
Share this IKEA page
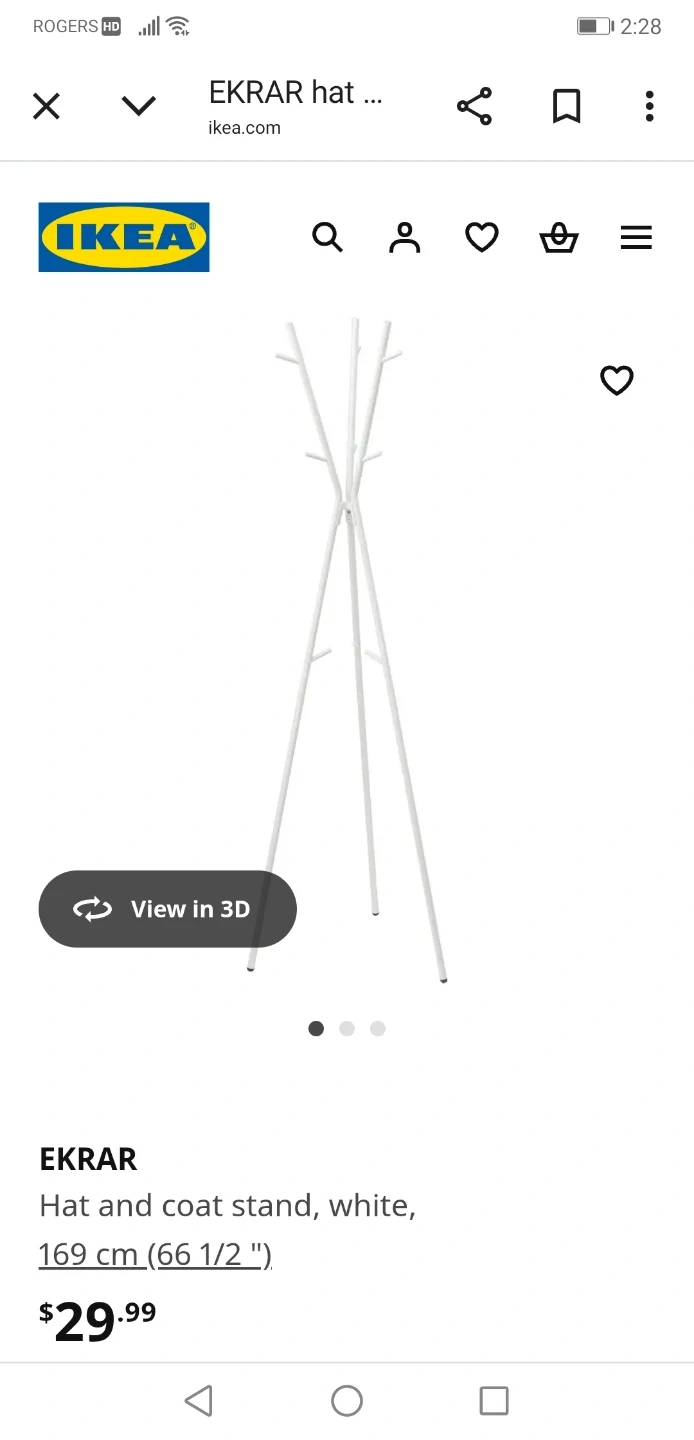click(474, 106)
